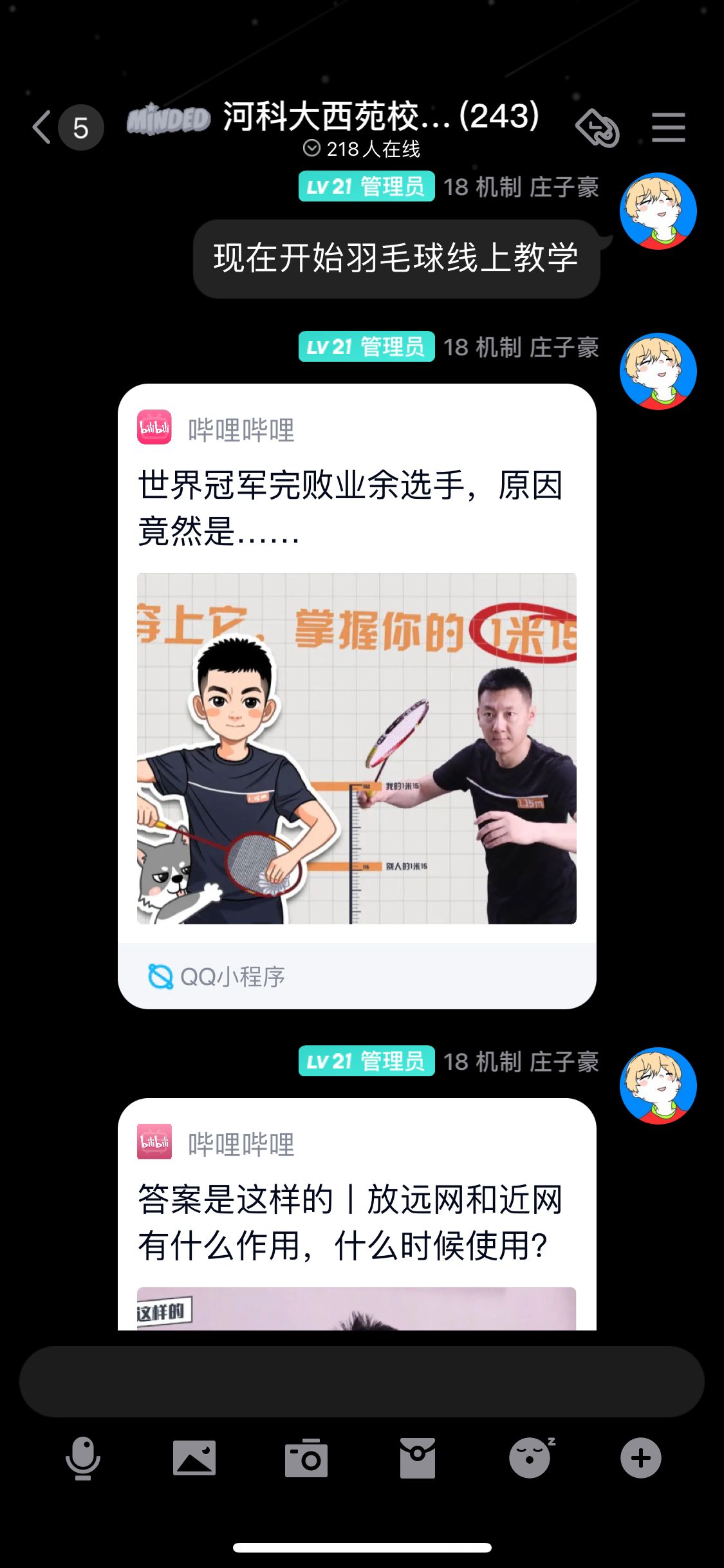This screenshot has height=1568, width=724.
Task: Focus the message input field
Action: (362, 1381)
